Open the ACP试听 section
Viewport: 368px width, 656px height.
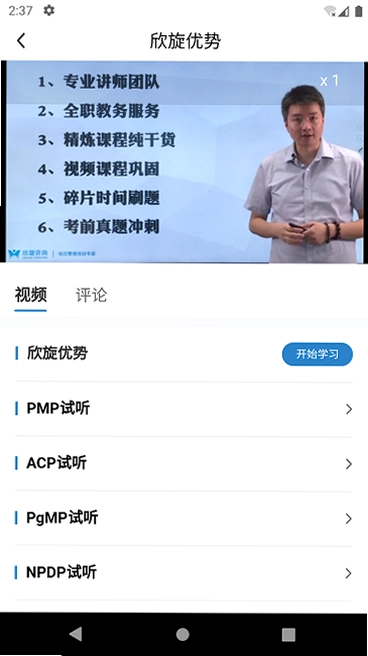click(184, 464)
